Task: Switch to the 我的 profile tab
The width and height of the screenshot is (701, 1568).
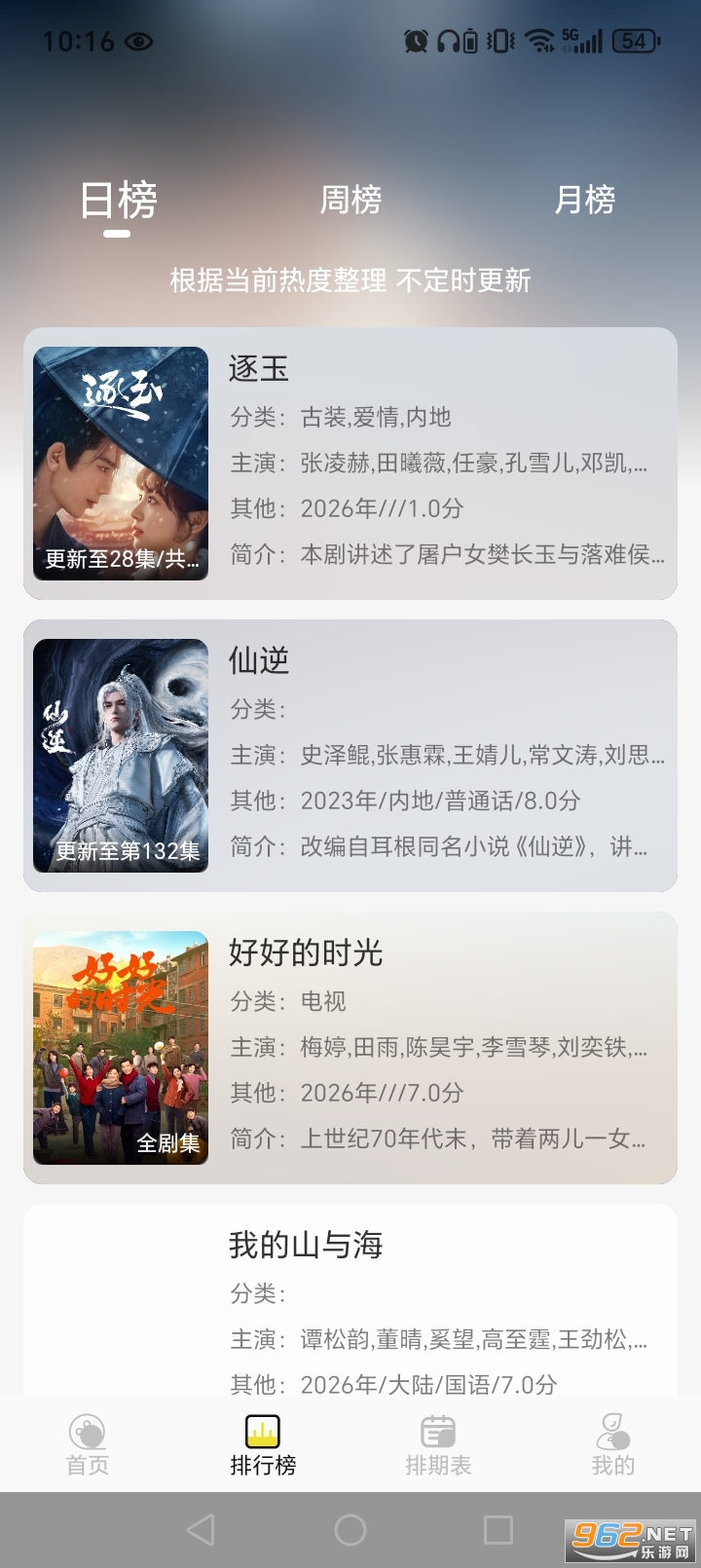Action: click(x=612, y=1444)
